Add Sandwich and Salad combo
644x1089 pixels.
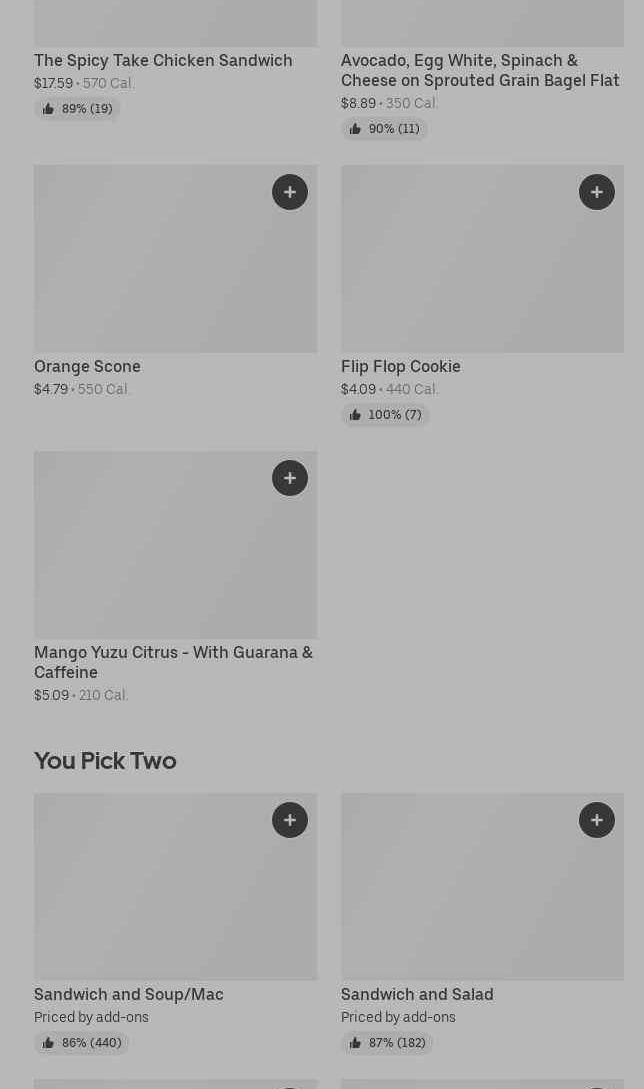597,820
